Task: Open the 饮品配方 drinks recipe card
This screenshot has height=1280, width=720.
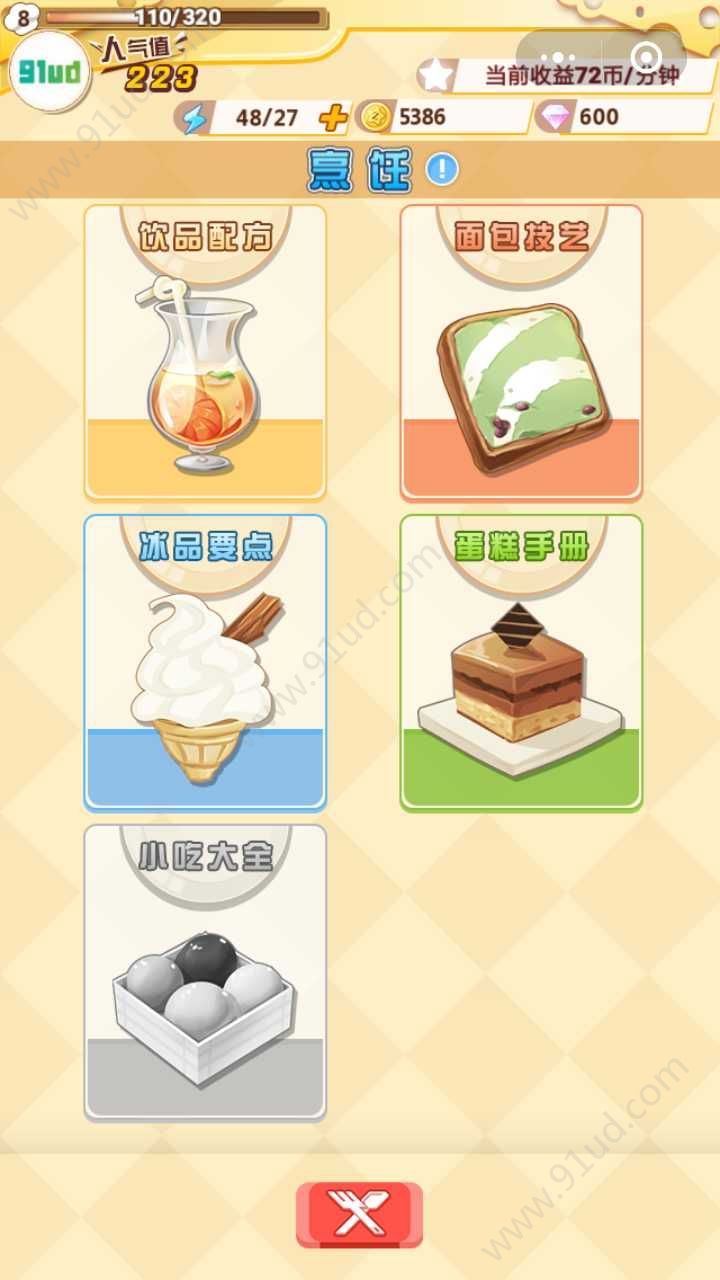Action: pyautogui.click(x=205, y=352)
